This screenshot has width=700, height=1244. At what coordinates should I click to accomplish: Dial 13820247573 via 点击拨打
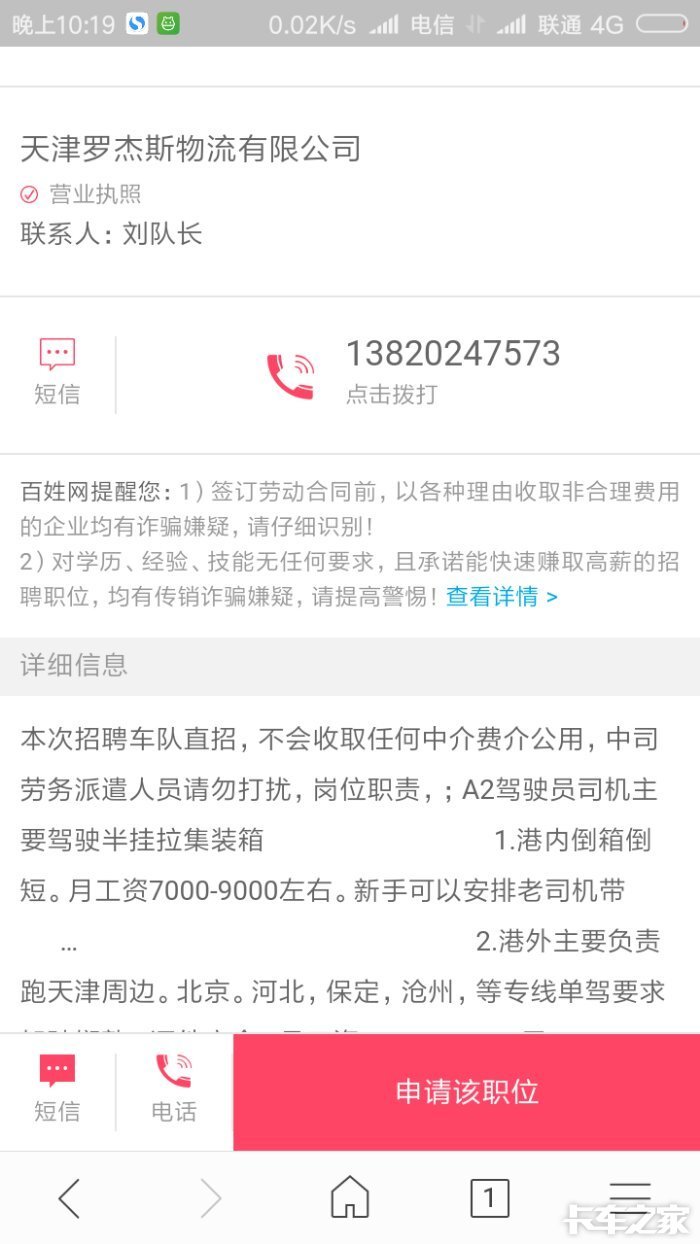410,374
